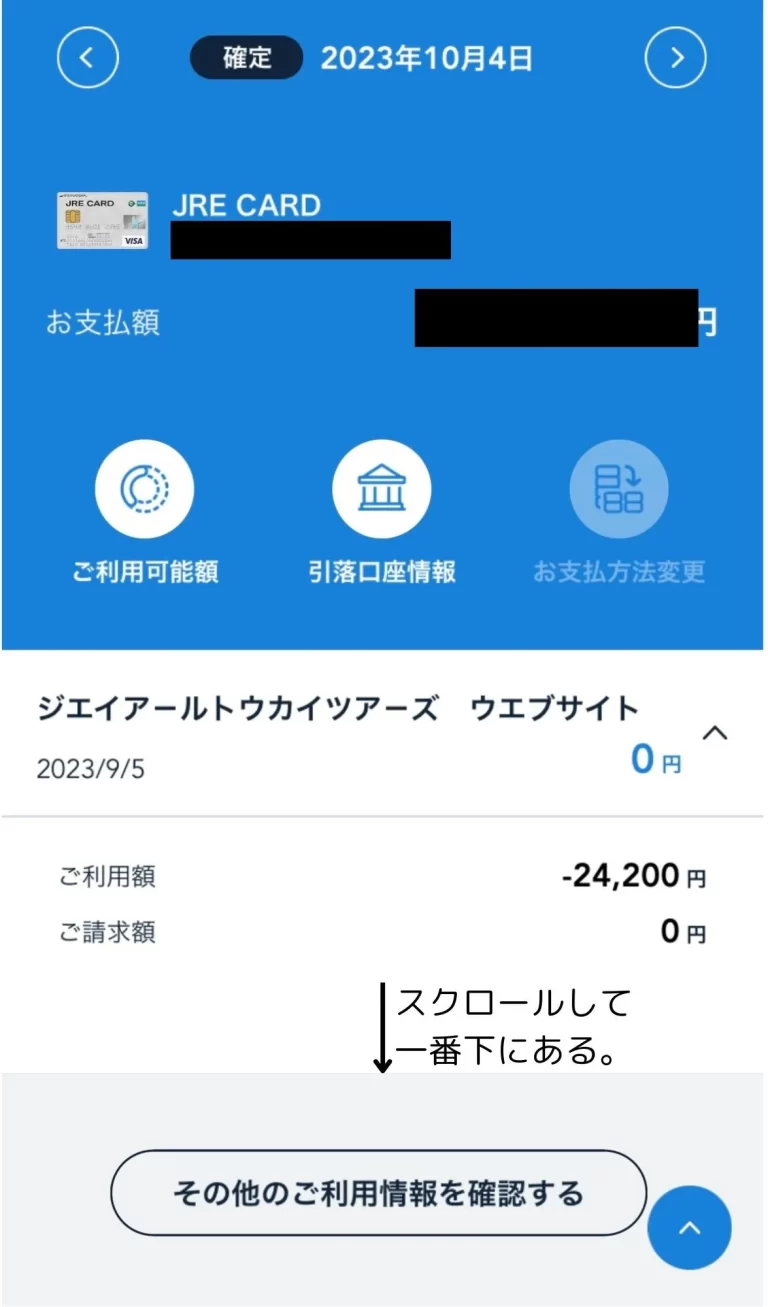Viewport: 768px width, 1307px height.
Task: Open 引落口座情報 via the bank icon
Action: tap(383, 488)
